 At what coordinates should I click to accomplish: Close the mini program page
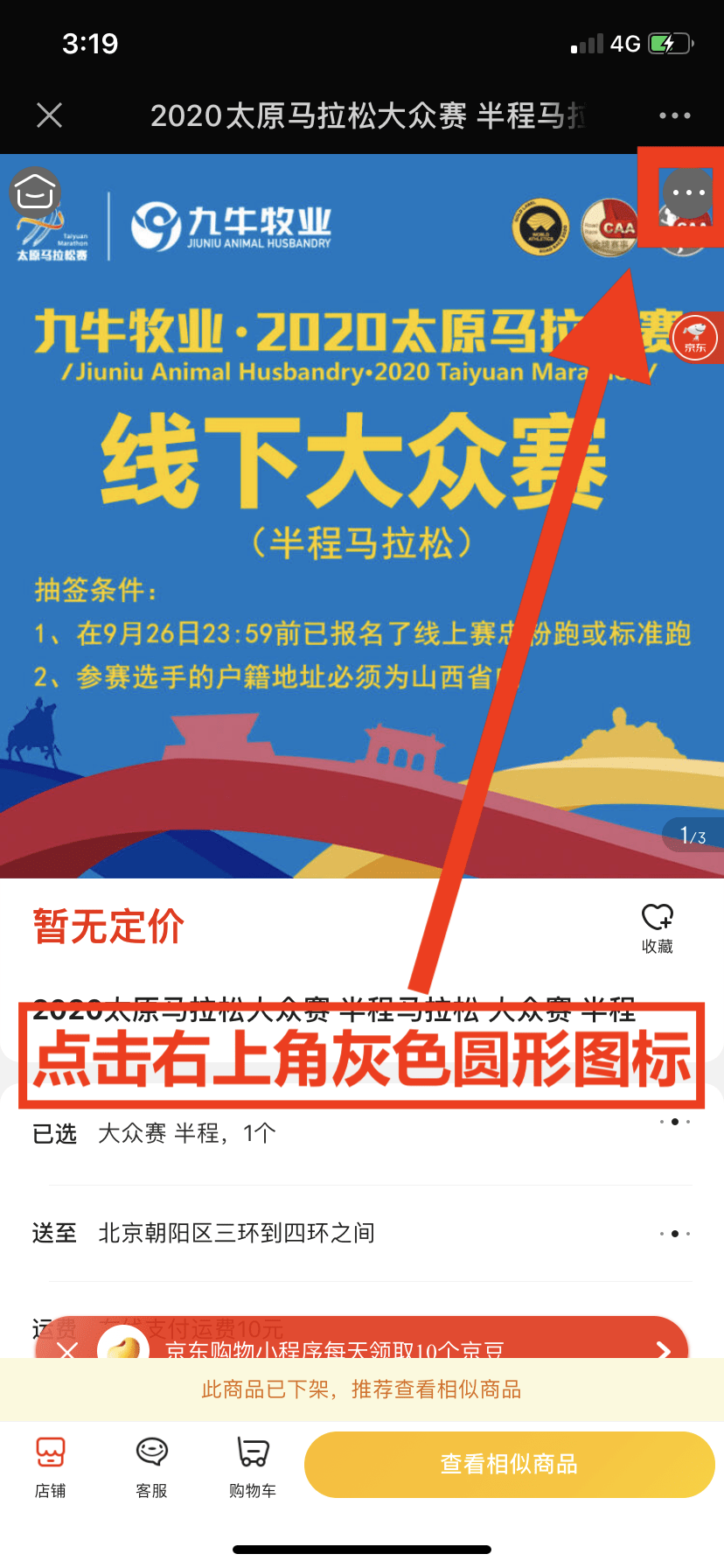[50, 115]
